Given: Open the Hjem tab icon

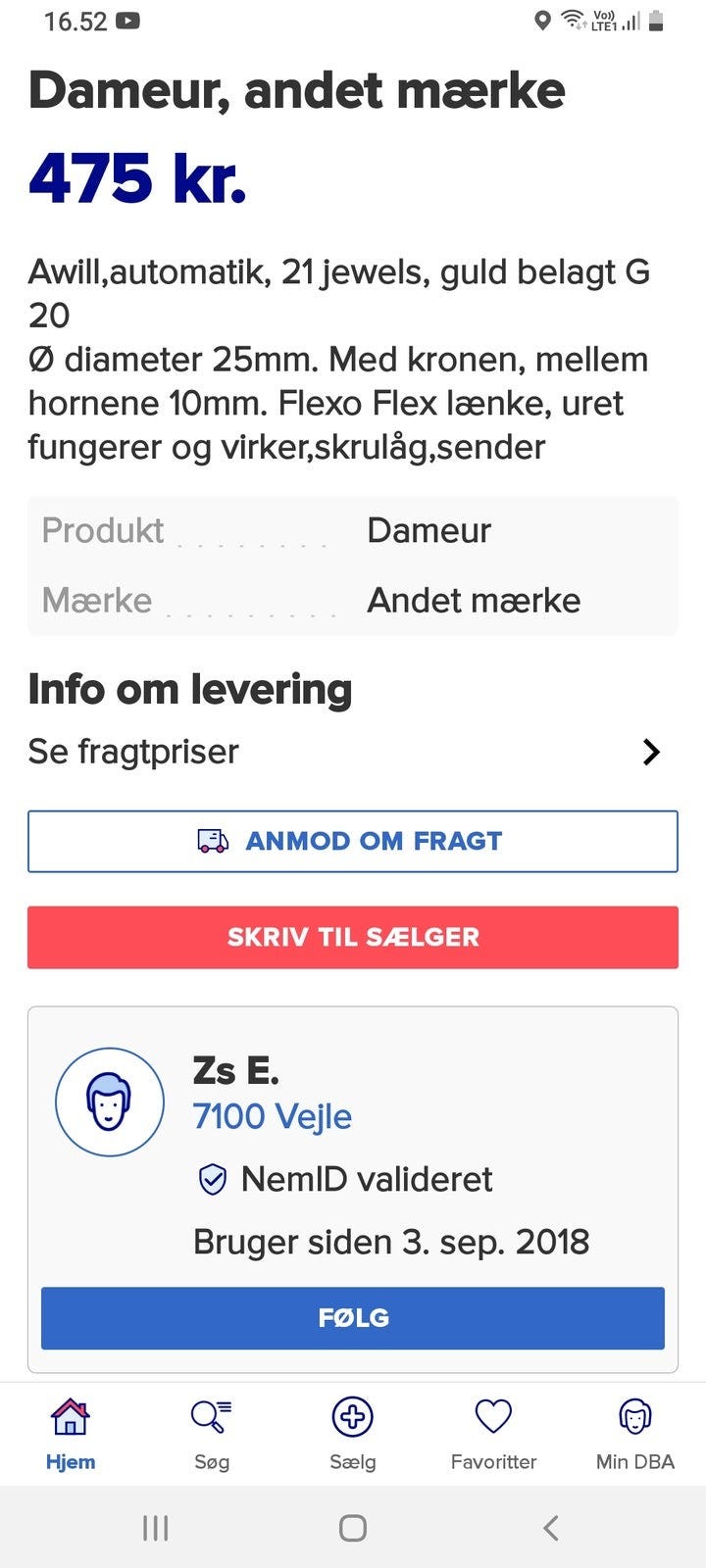Looking at the screenshot, I should coord(70,1415).
